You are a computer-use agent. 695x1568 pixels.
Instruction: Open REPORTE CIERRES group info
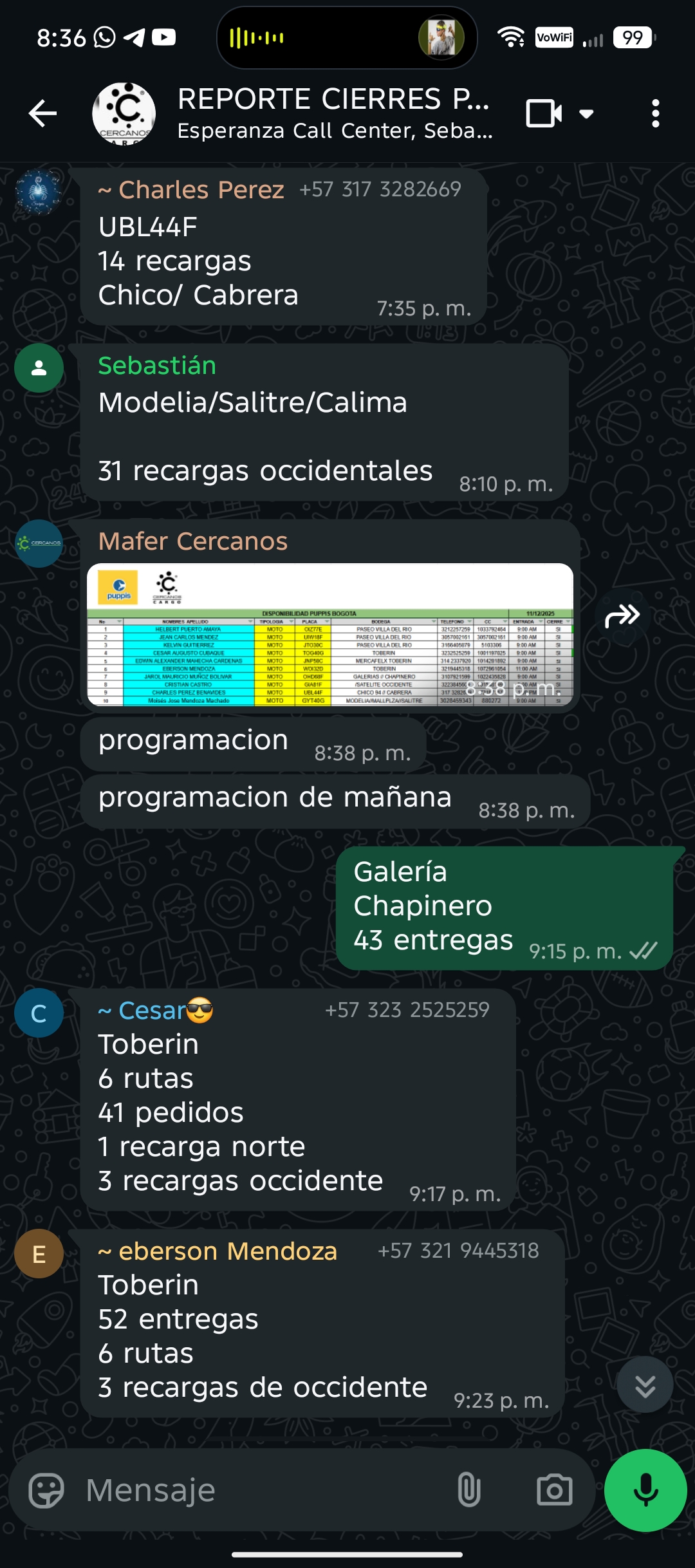click(333, 114)
